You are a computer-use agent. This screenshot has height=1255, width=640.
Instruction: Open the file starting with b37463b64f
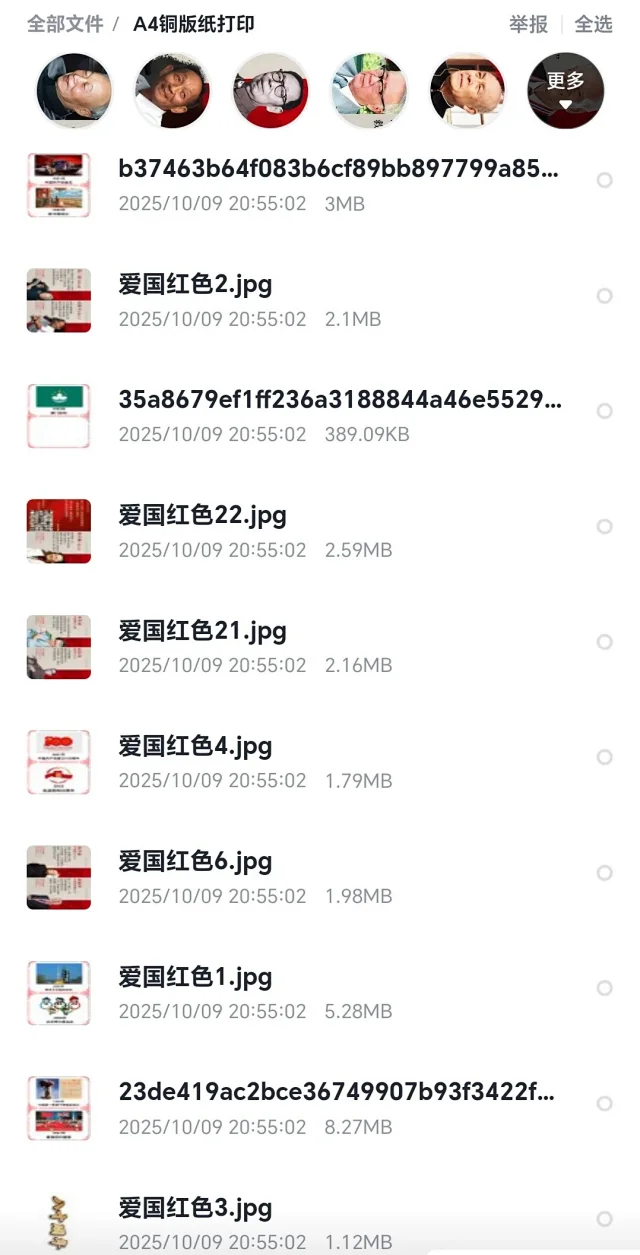[338, 169]
